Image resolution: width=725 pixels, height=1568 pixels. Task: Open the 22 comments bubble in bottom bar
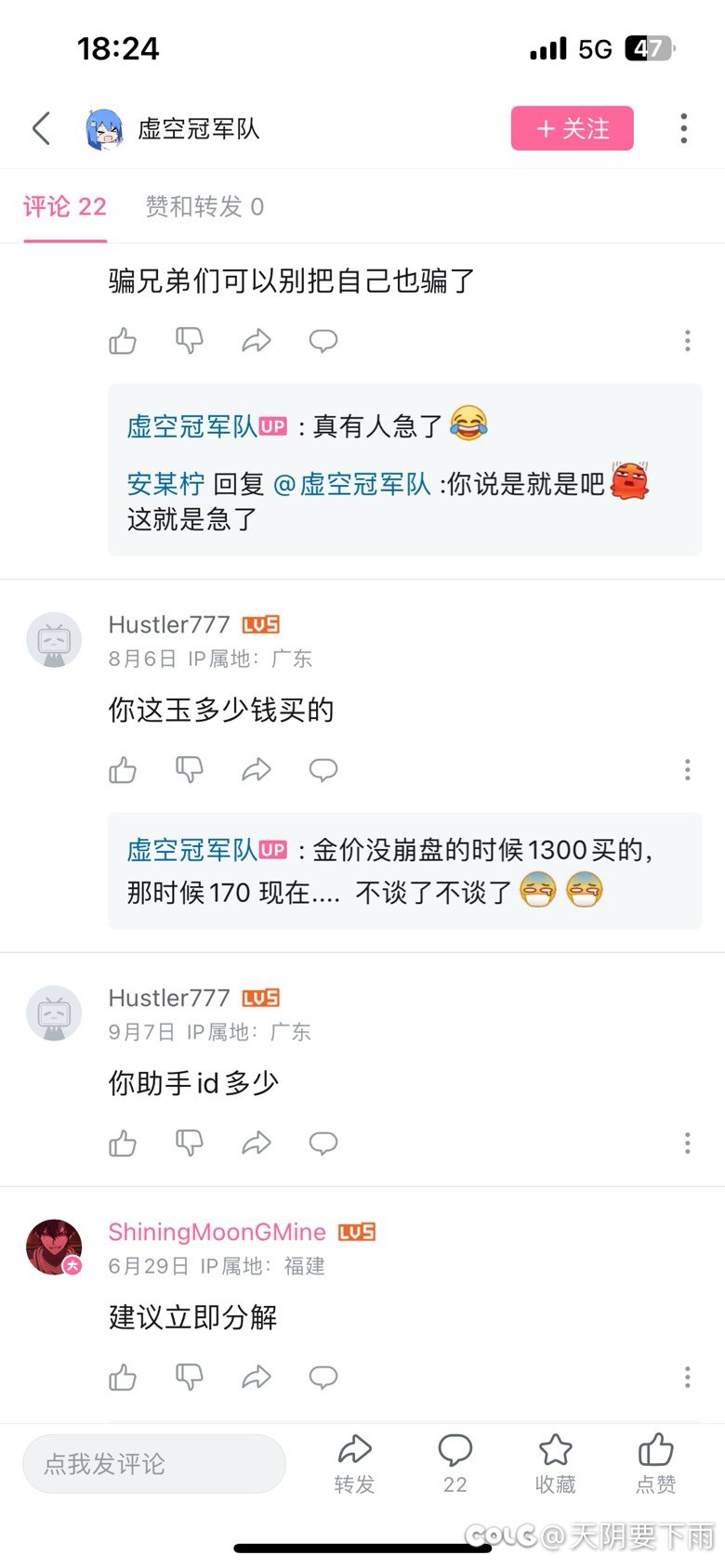pos(455,1464)
